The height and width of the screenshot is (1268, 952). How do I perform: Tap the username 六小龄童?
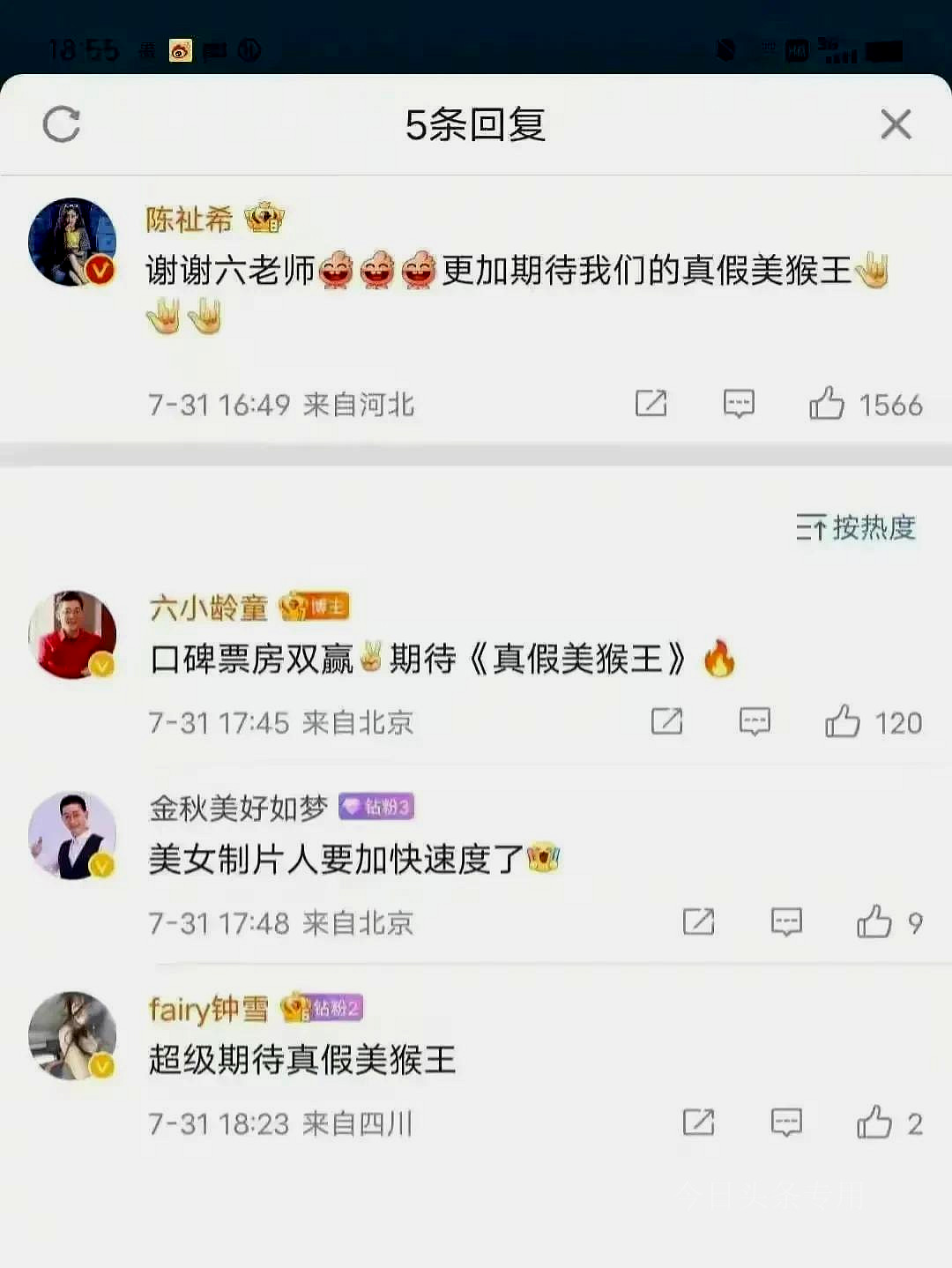tap(209, 608)
